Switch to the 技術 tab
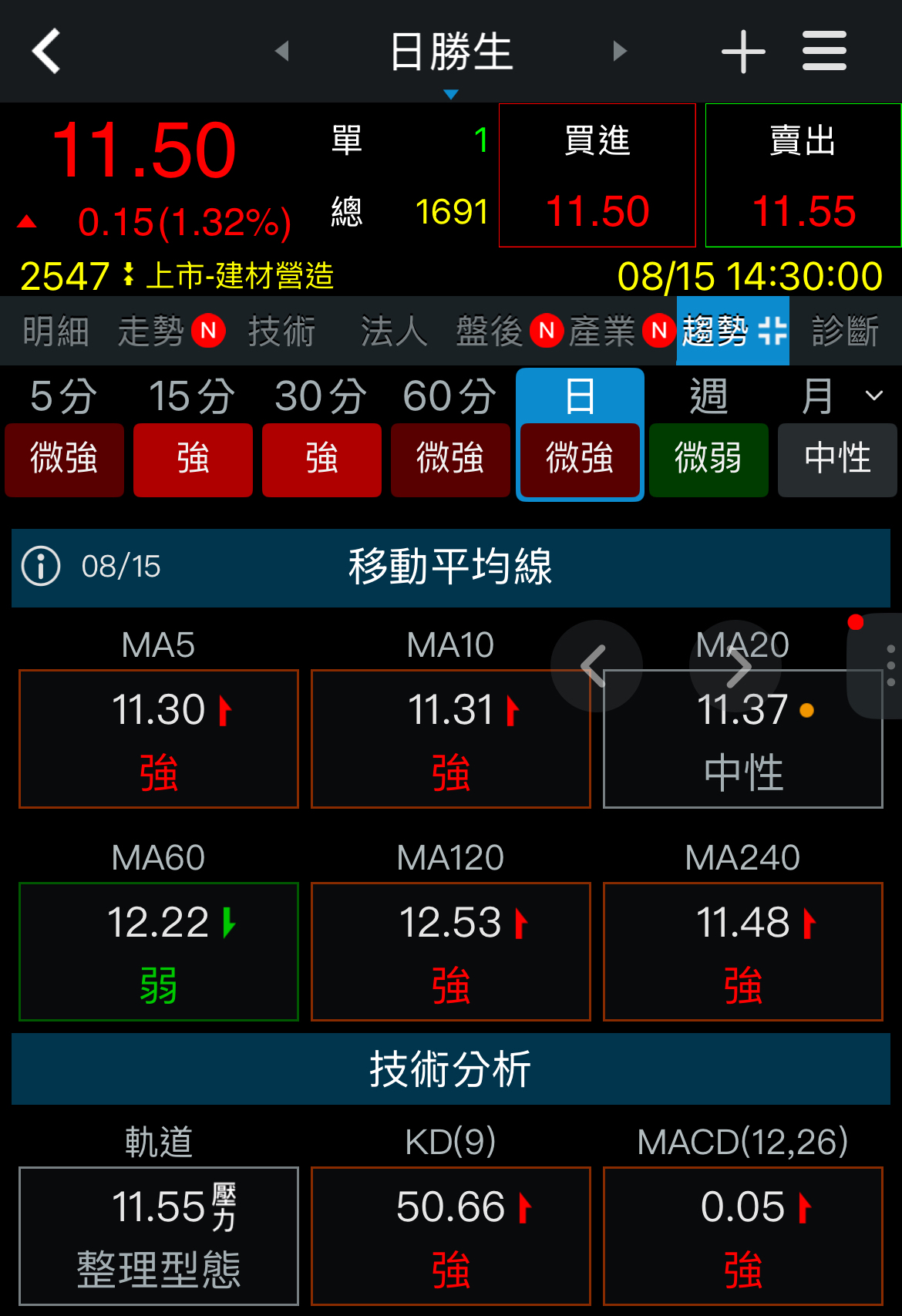The height and width of the screenshot is (1316, 902). coord(281,332)
